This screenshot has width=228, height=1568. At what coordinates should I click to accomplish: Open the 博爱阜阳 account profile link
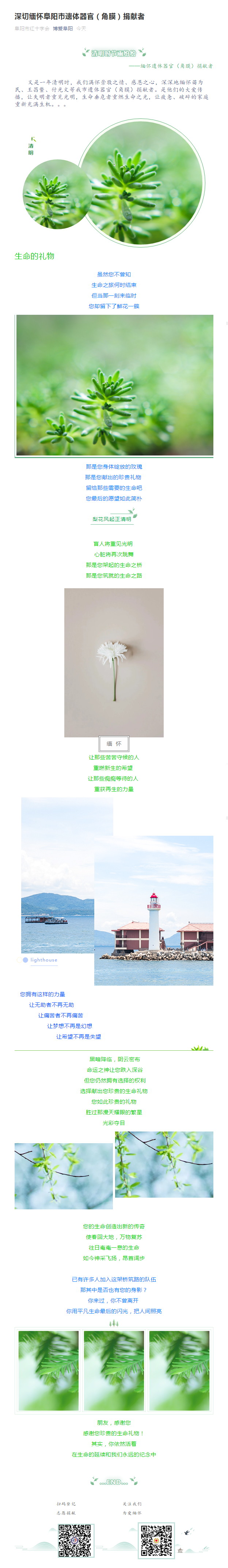click(x=62, y=29)
